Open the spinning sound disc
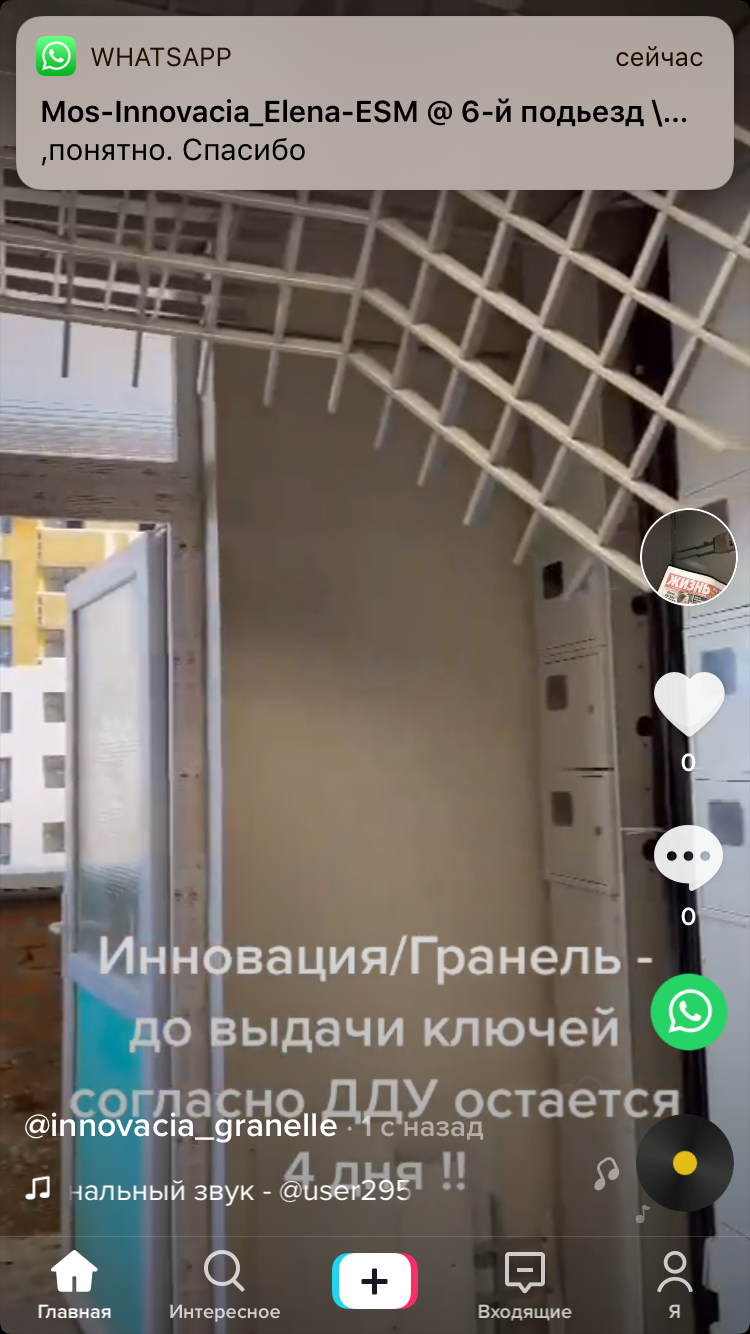Image resolution: width=750 pixels, height=1334 pixels. 685,1163
